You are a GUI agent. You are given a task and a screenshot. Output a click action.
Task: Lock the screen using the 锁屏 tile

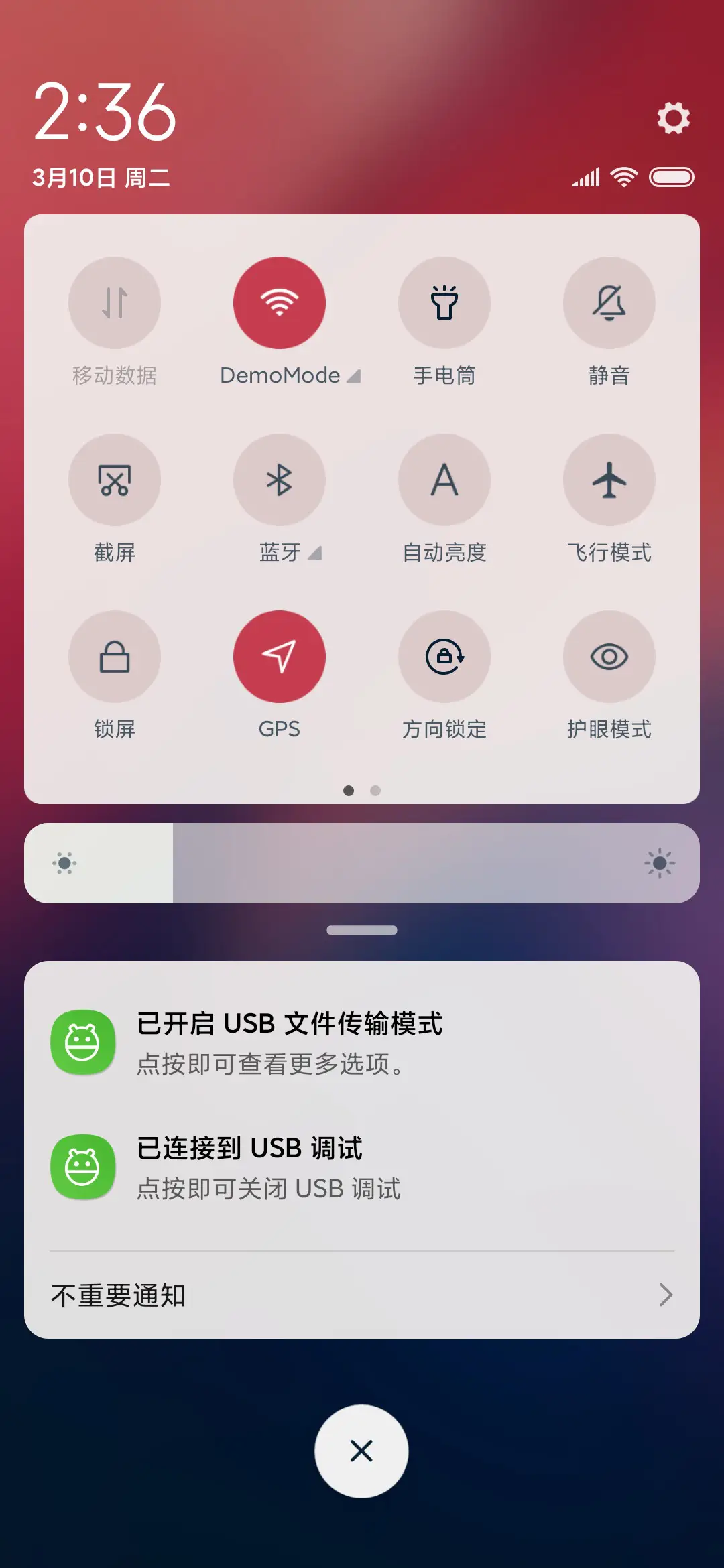115,657
